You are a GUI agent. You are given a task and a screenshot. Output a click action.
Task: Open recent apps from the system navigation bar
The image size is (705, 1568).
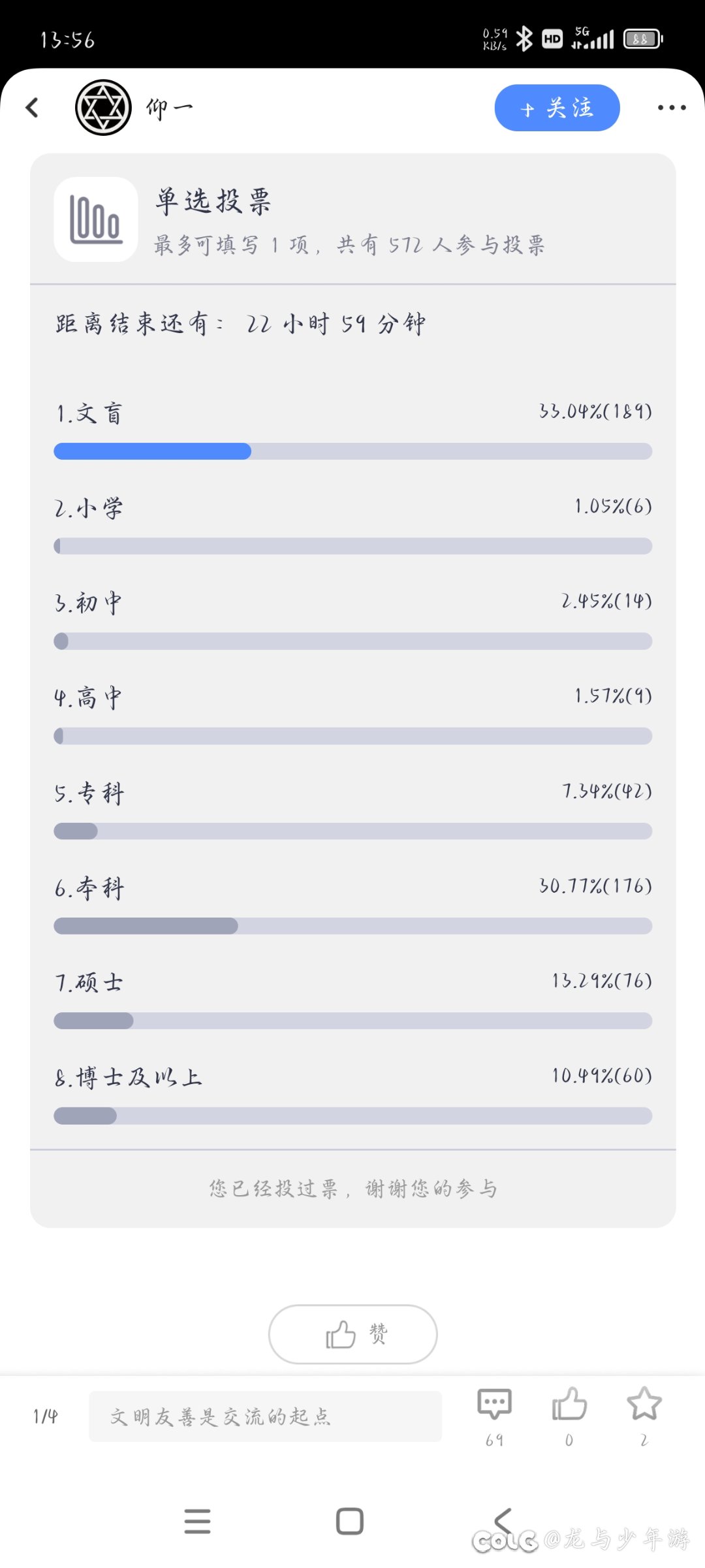click(197, 1521)
